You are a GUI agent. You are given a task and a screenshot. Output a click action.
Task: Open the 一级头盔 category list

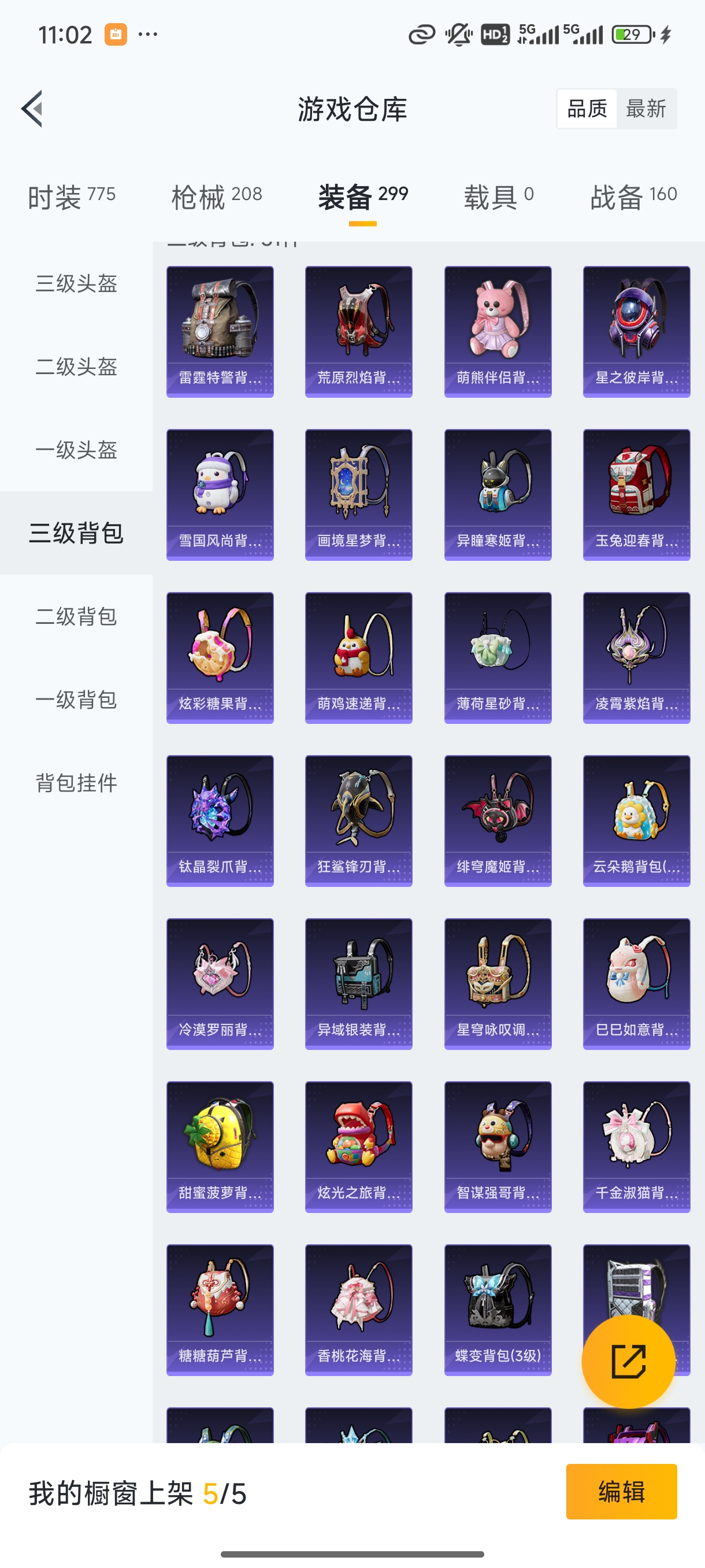click(76, 450)
